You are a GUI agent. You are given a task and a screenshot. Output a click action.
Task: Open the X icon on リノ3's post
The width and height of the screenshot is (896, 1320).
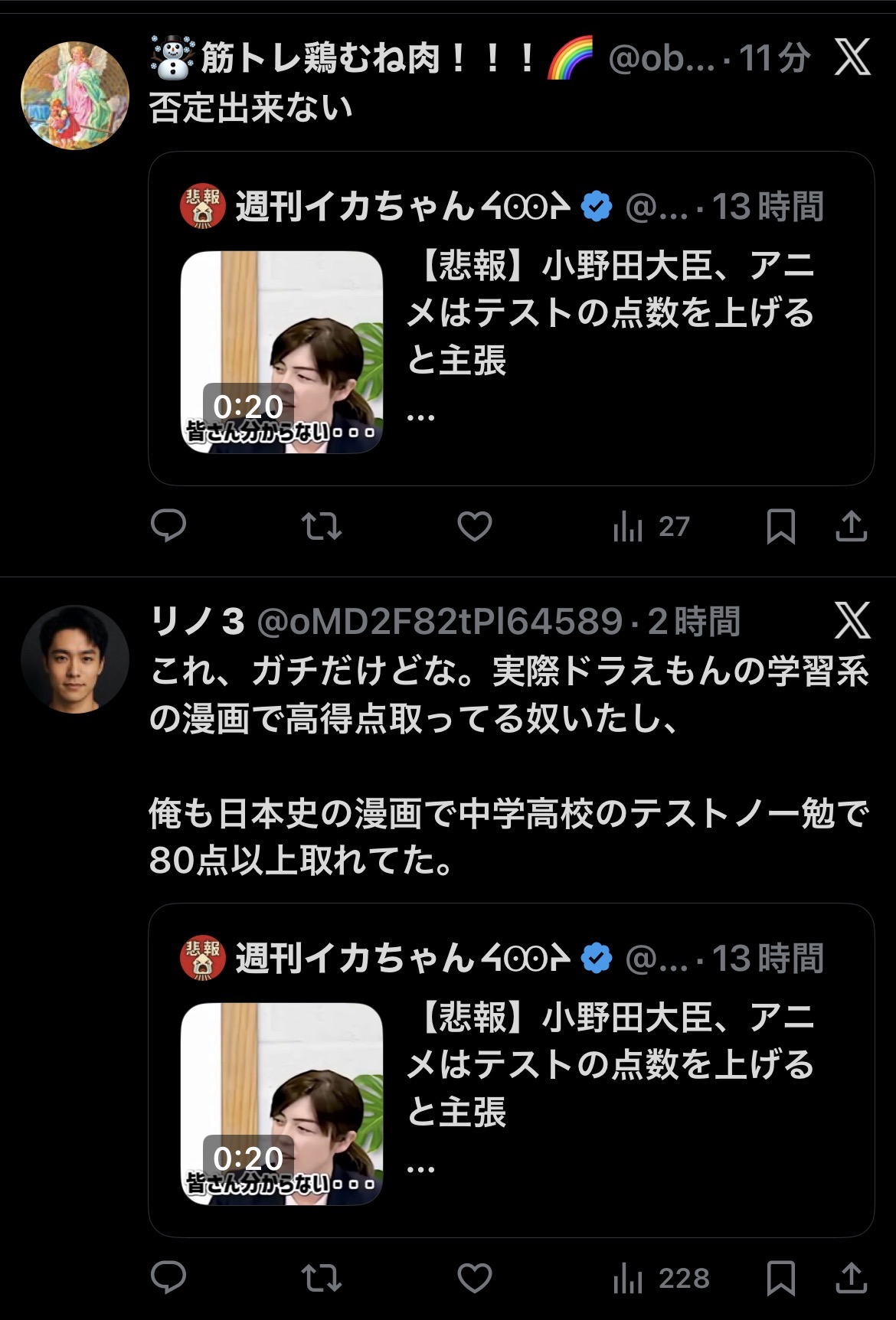click(852, 620)
